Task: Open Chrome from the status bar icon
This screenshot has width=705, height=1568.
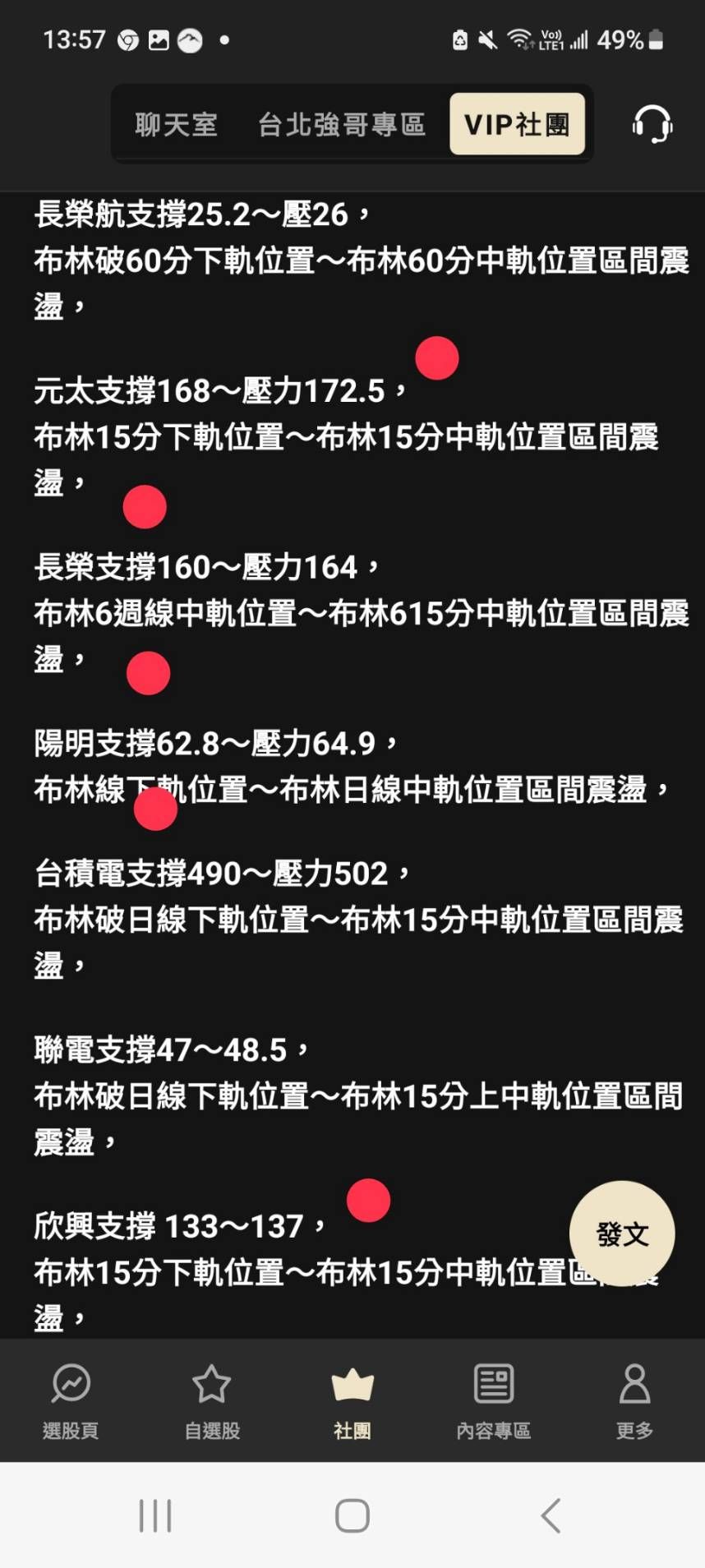Action: [x=127, y=39]
